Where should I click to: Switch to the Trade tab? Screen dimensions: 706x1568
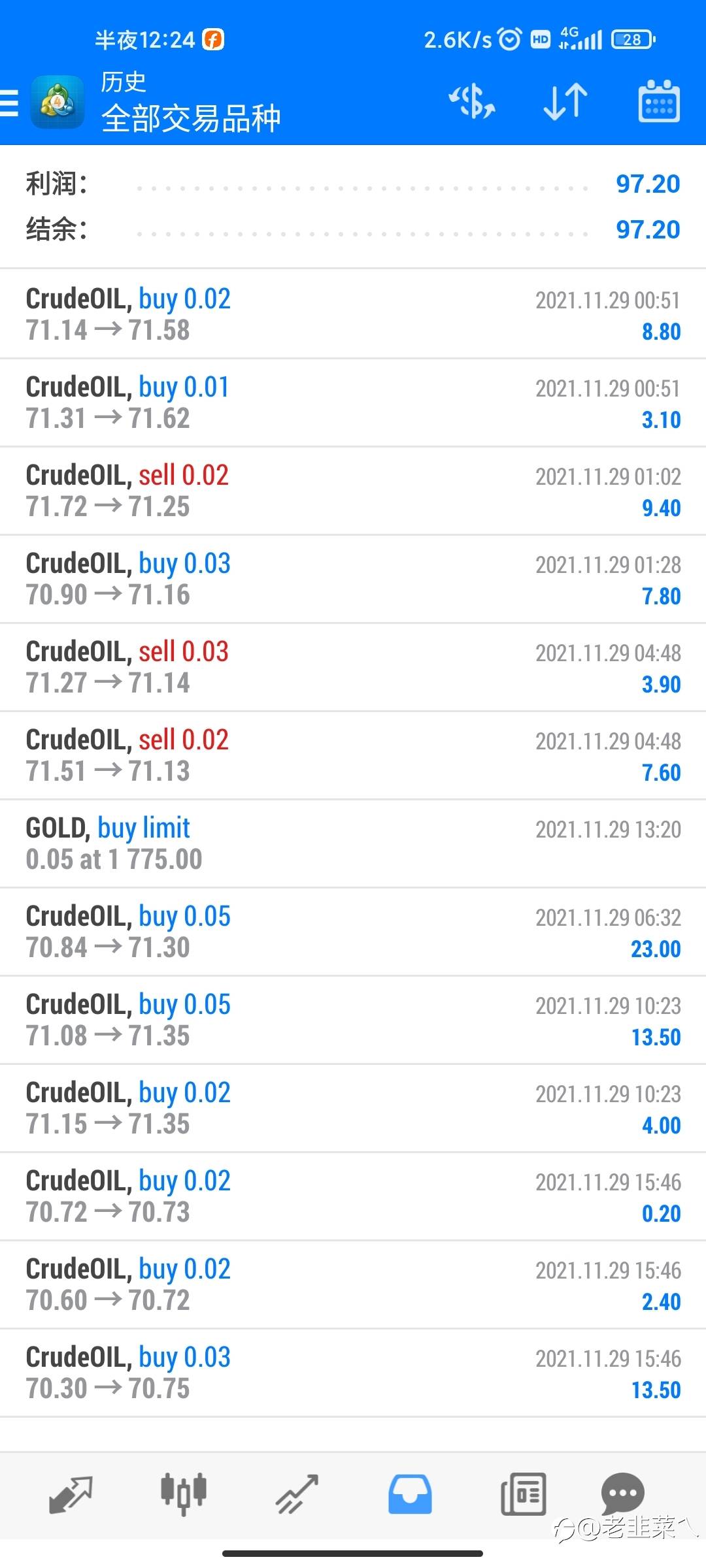coord(297,1495)
